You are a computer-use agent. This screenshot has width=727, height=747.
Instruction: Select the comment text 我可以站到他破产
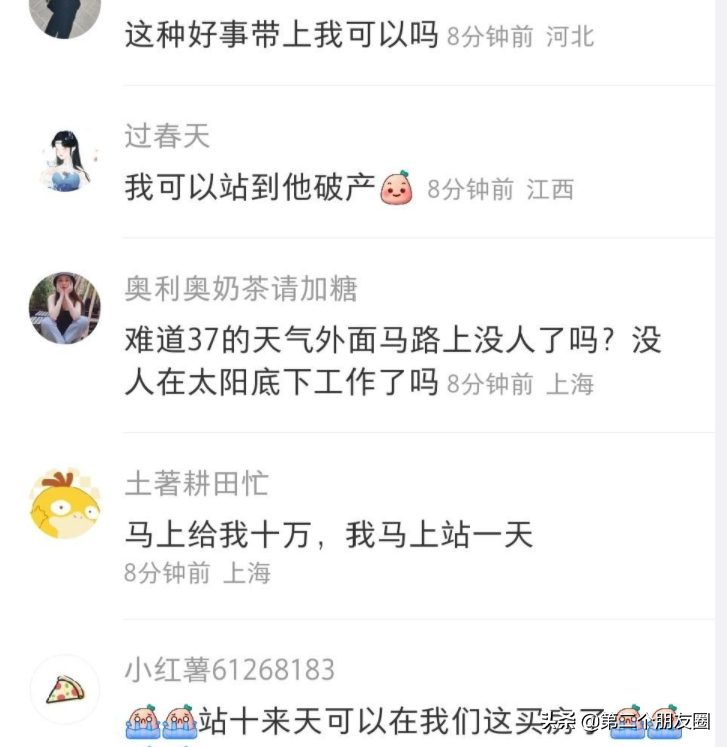pyautogui.click(x=248, y=188)
